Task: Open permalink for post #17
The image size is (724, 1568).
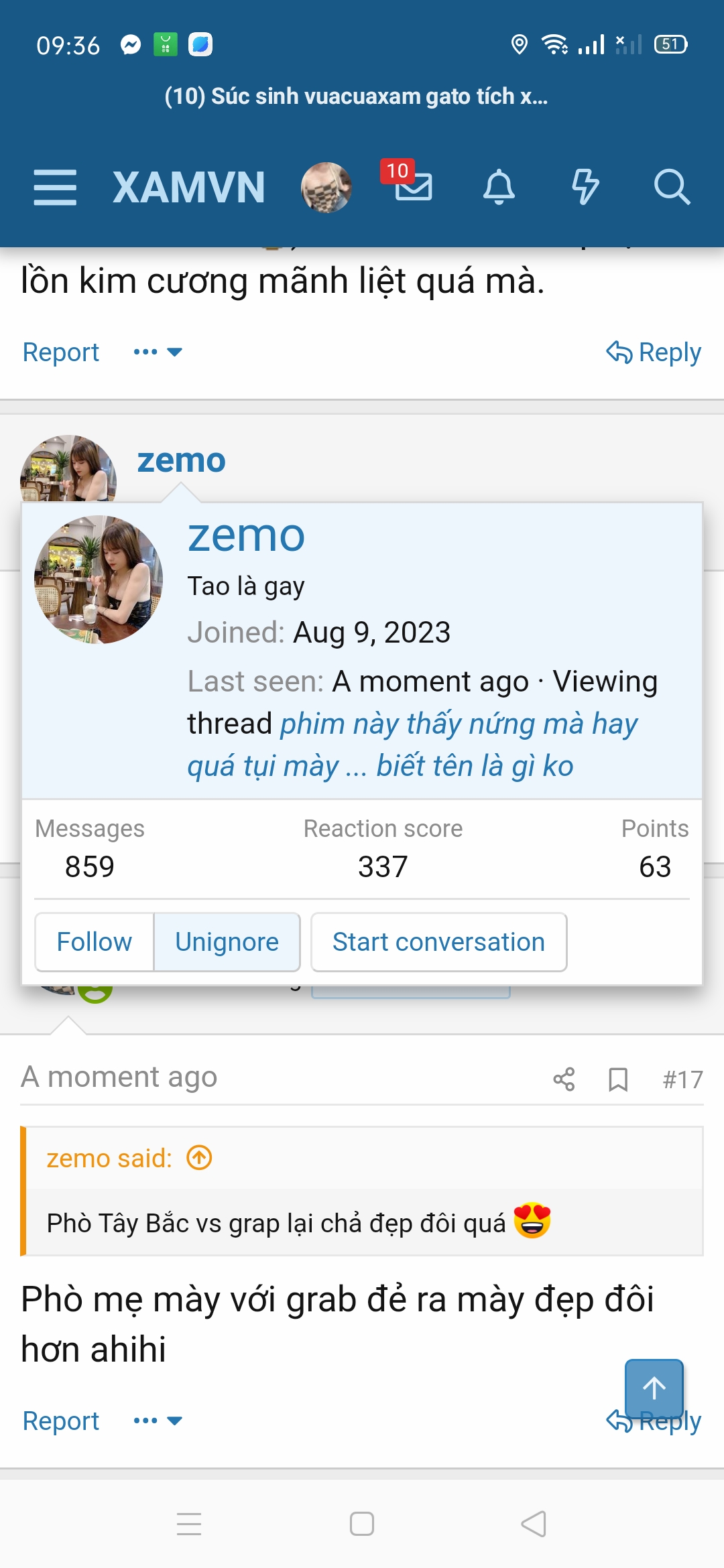Action: point(682,1080)
